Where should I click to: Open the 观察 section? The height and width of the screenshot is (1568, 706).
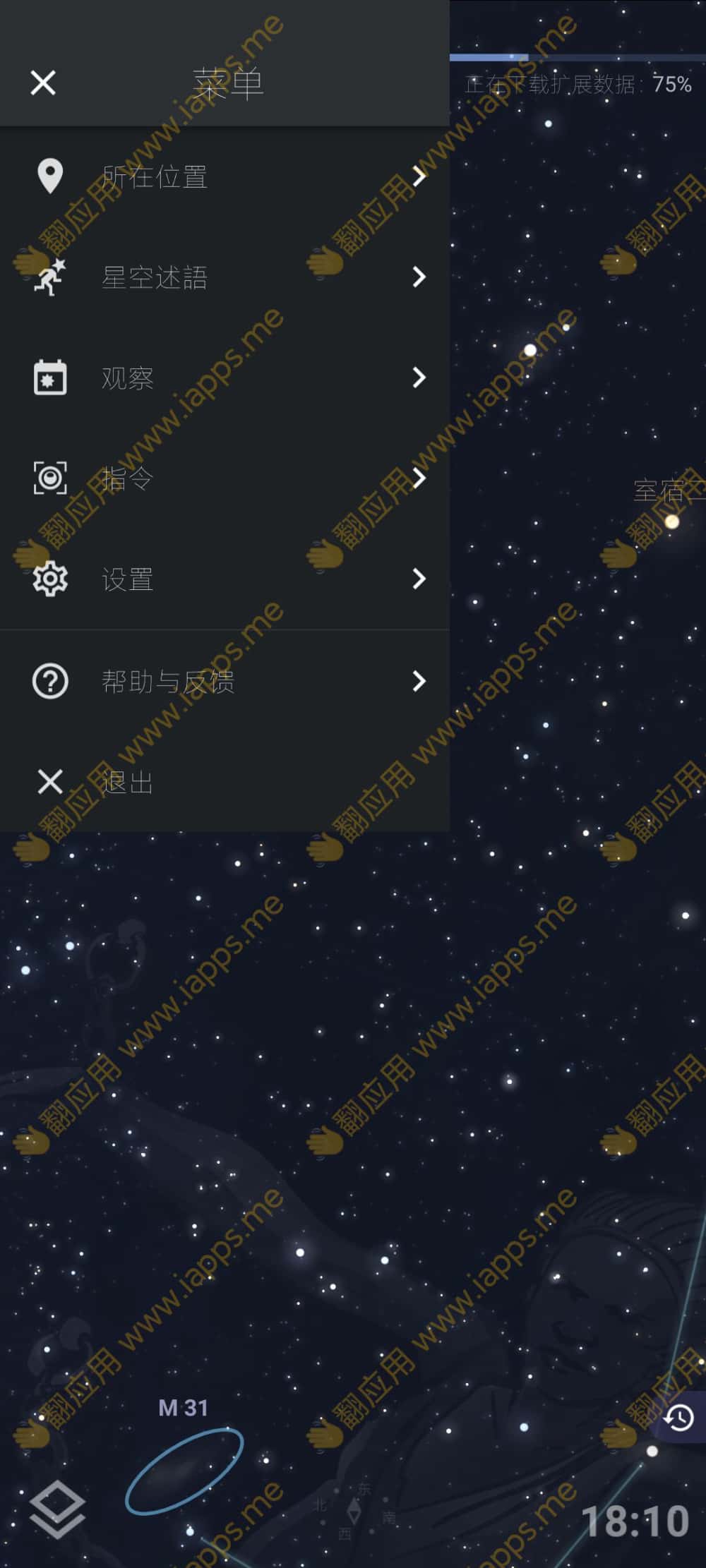click(x=225, y=378)
